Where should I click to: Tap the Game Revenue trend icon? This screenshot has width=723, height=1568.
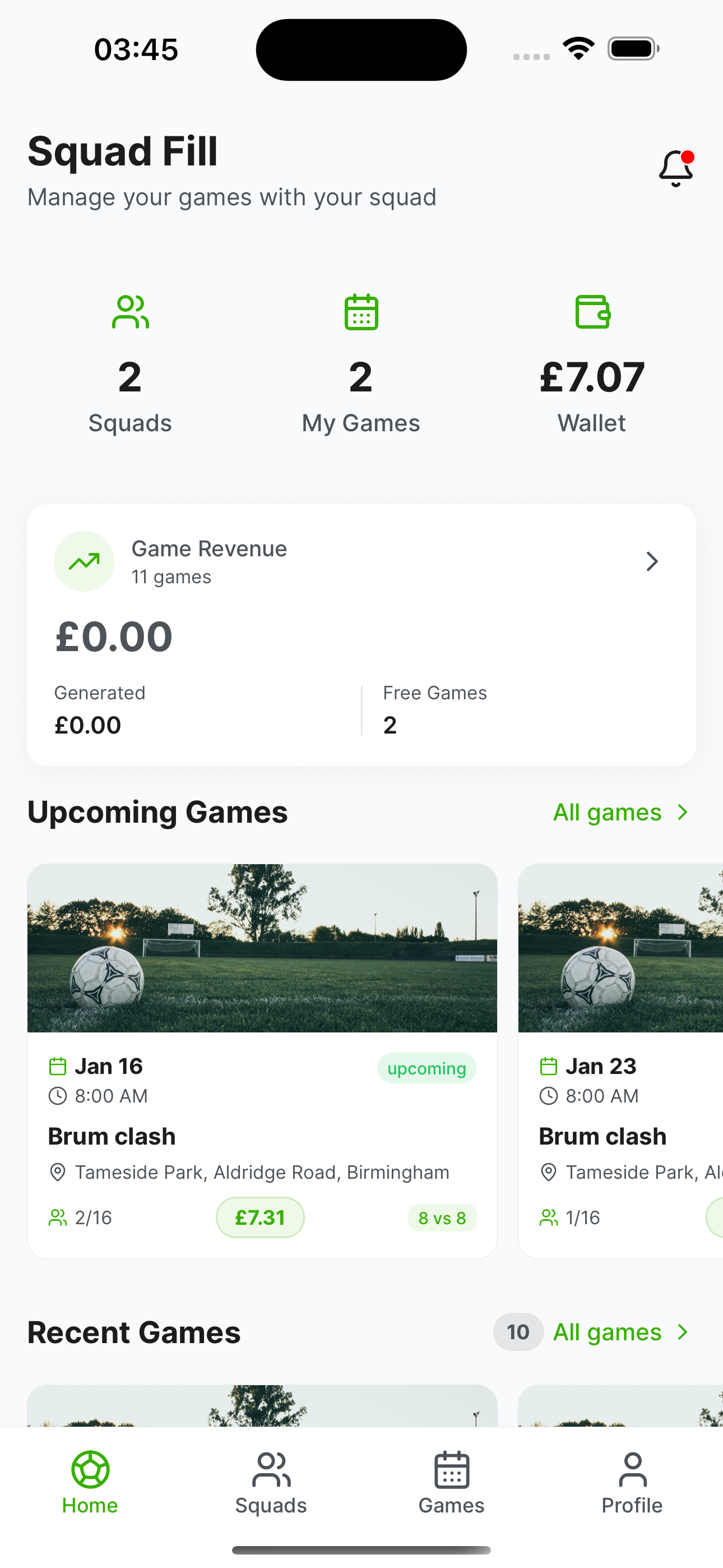point(84,561)
